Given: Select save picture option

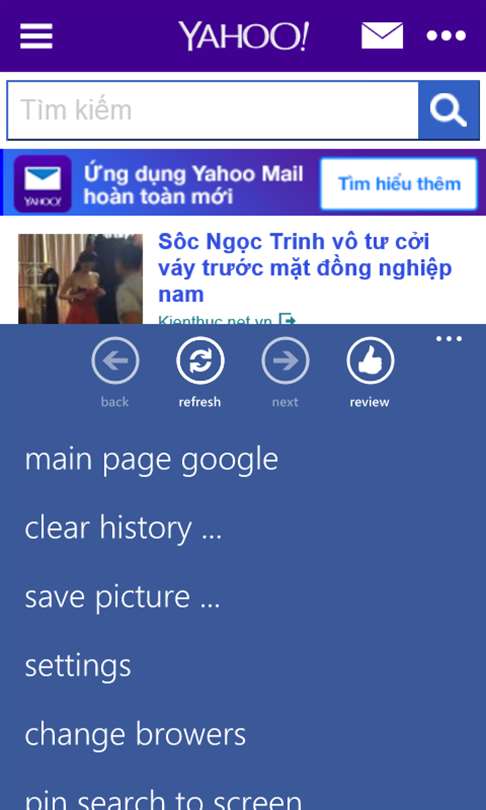Looking at the screenshot, I should [122, 597].
